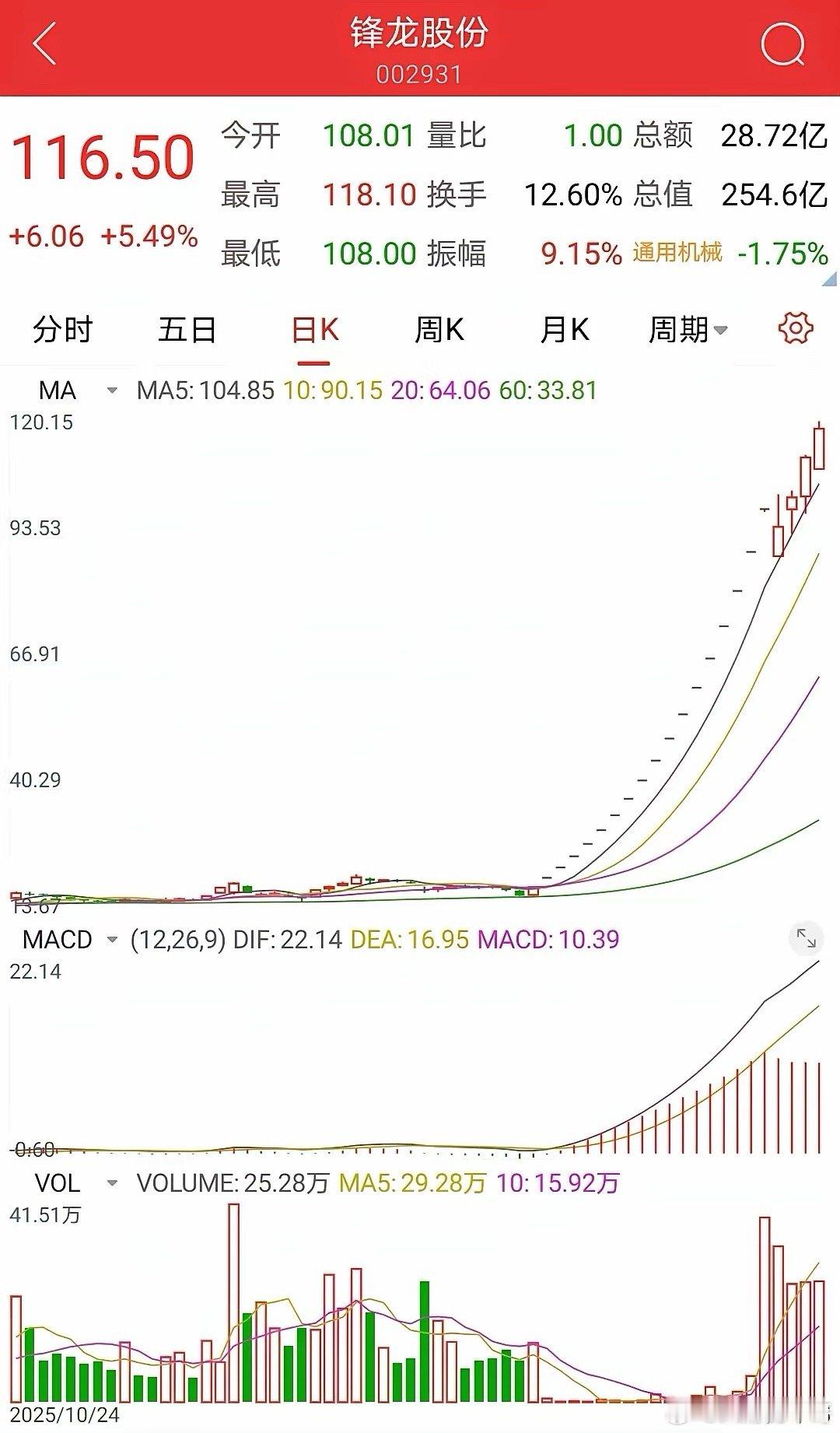840x1433 pixels.
Task: Switch to the 五日 five-day tab
Action: coord(187,330)
